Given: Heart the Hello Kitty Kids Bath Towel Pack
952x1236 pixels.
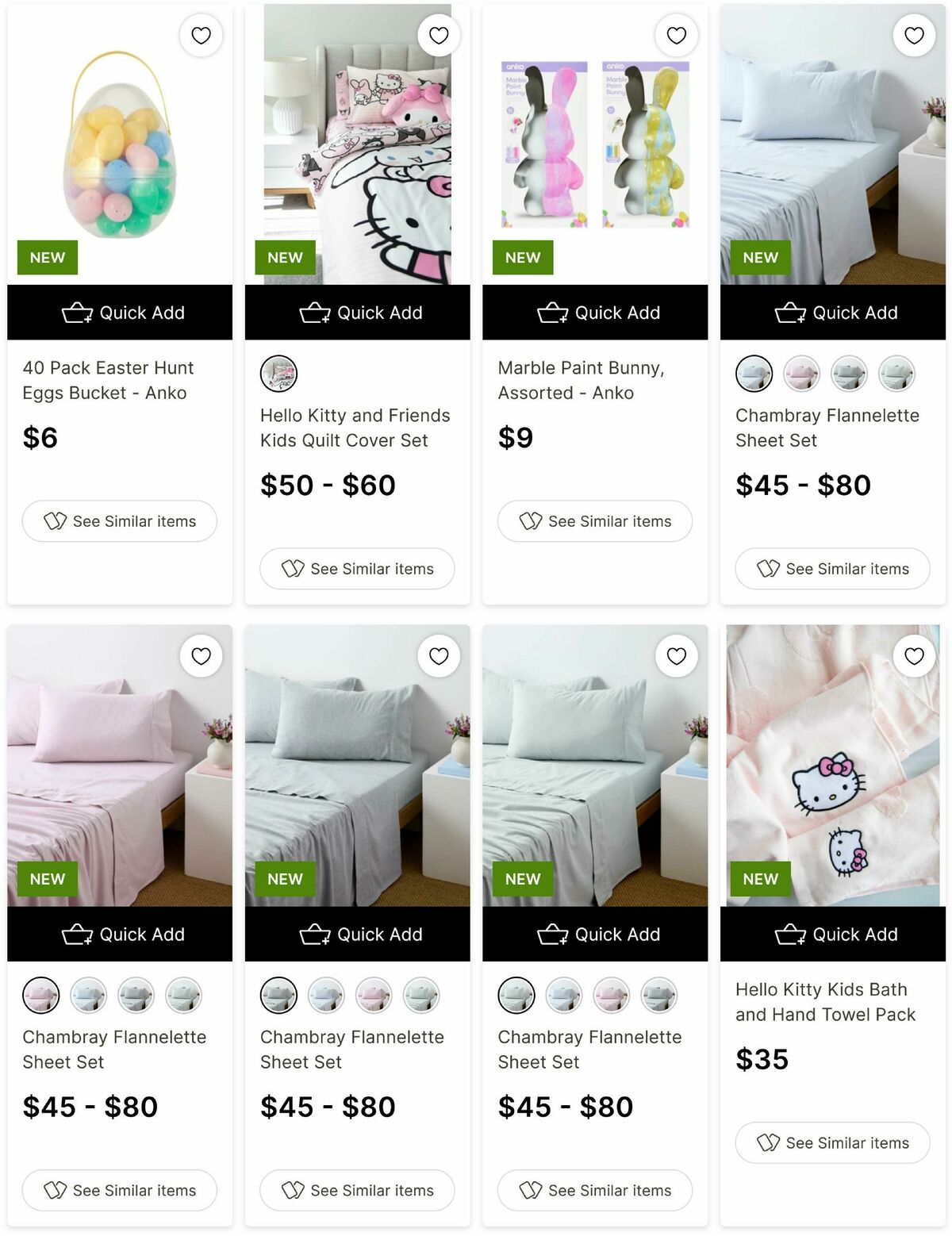Looking at the screenshot, I should click(x=914, y=657).
